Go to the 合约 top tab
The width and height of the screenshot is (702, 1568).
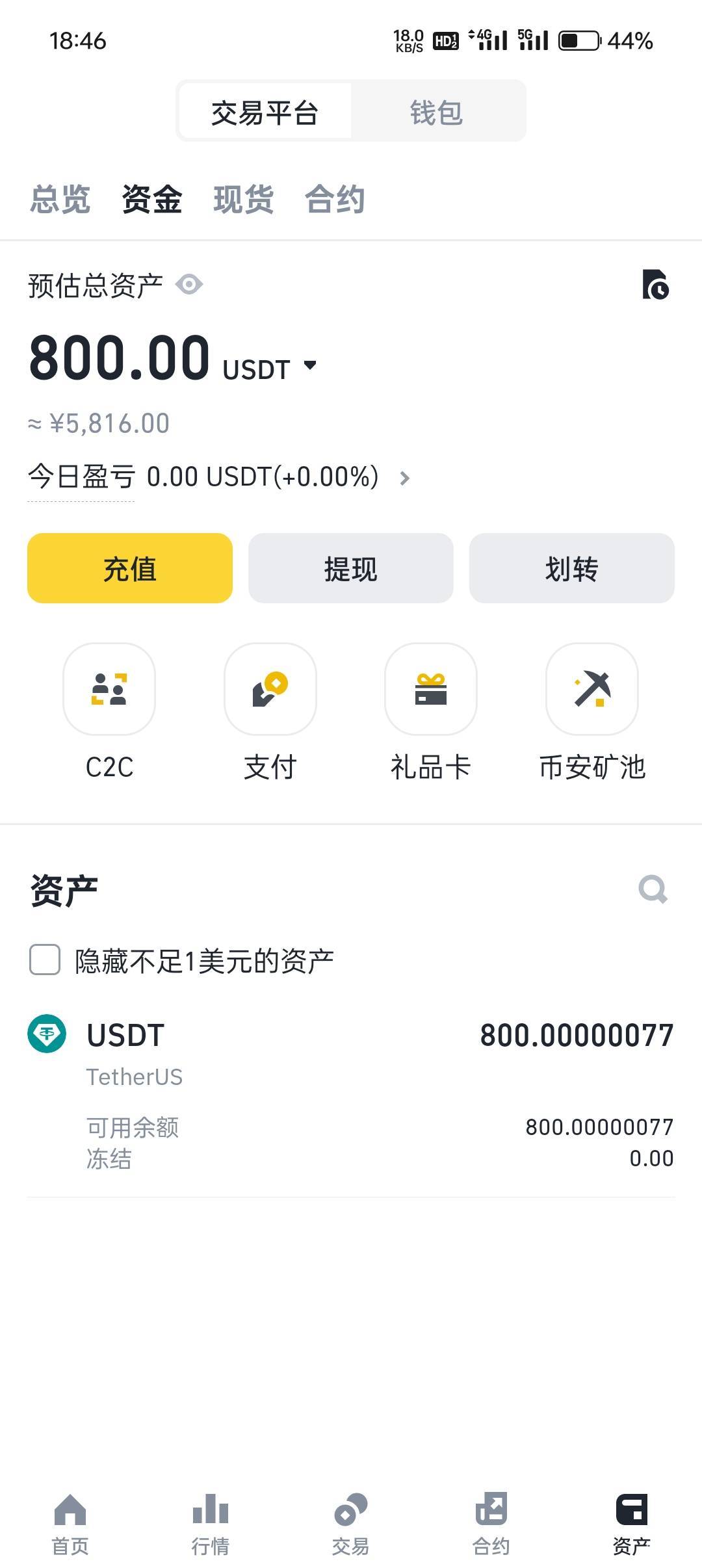pos(335,199)
